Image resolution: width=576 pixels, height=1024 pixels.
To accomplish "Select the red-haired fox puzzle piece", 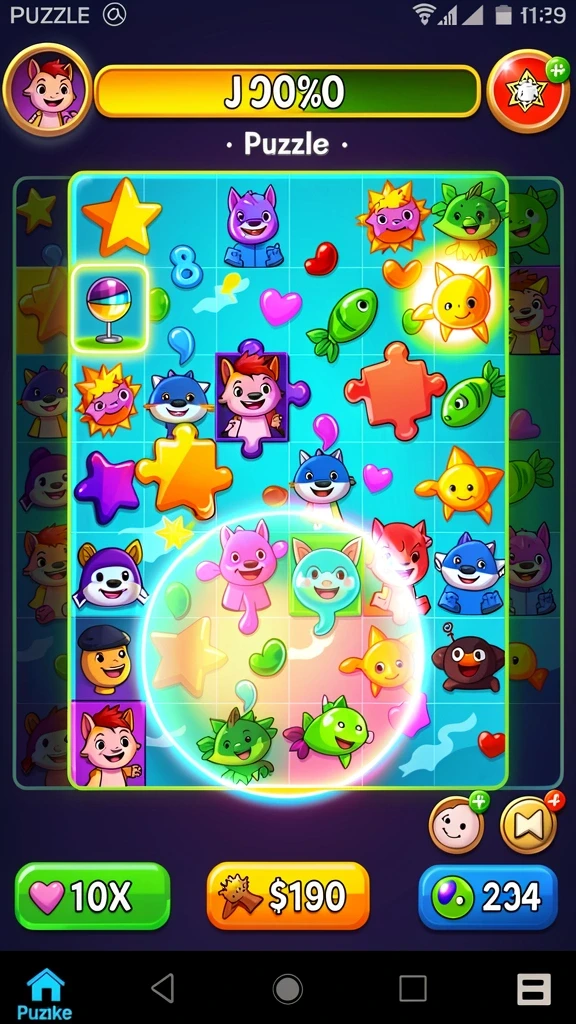I will (x=252, y=398).
